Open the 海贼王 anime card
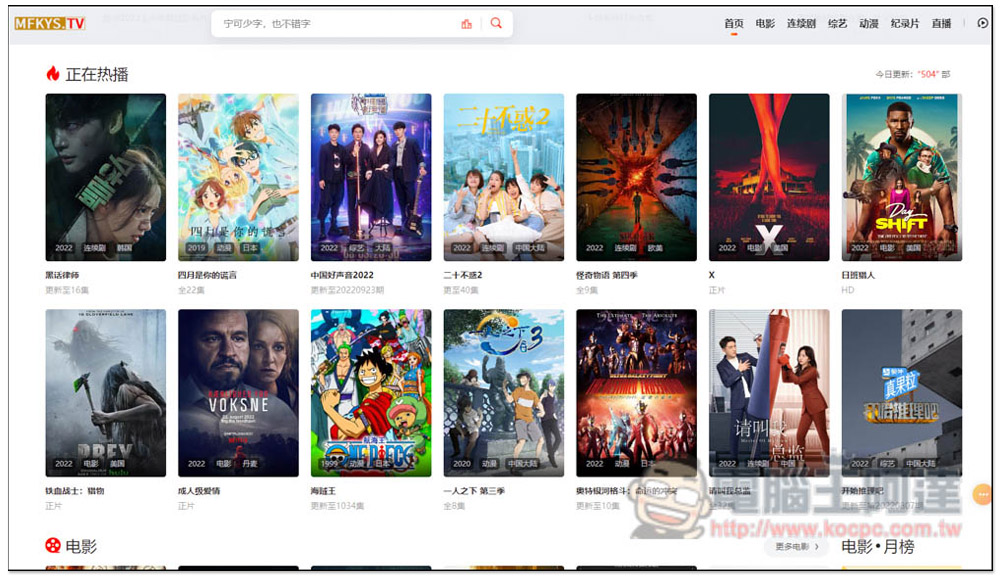The width and height of the screenshot is (1000, 577). point(370,392)
